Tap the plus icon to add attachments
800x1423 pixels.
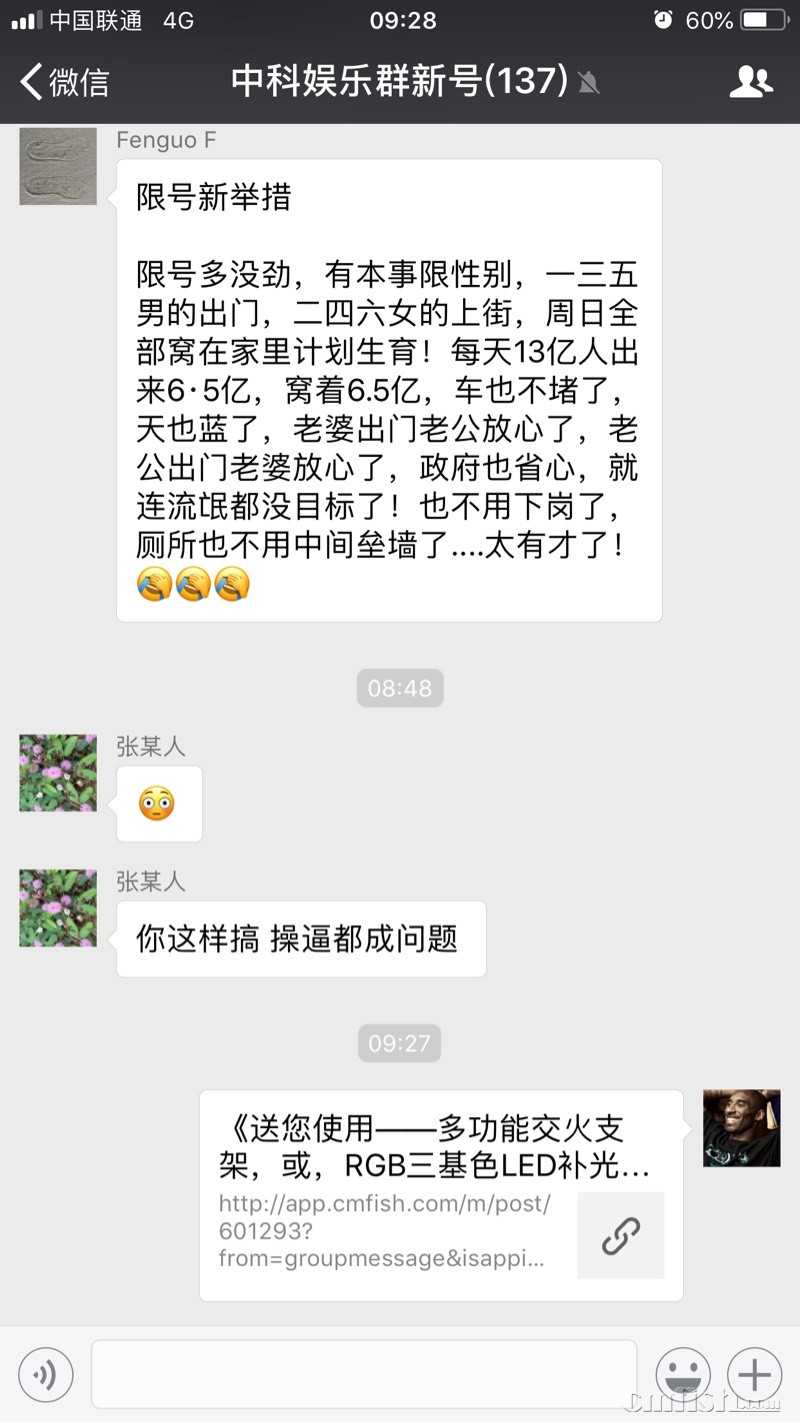(x=753, y=1374)
